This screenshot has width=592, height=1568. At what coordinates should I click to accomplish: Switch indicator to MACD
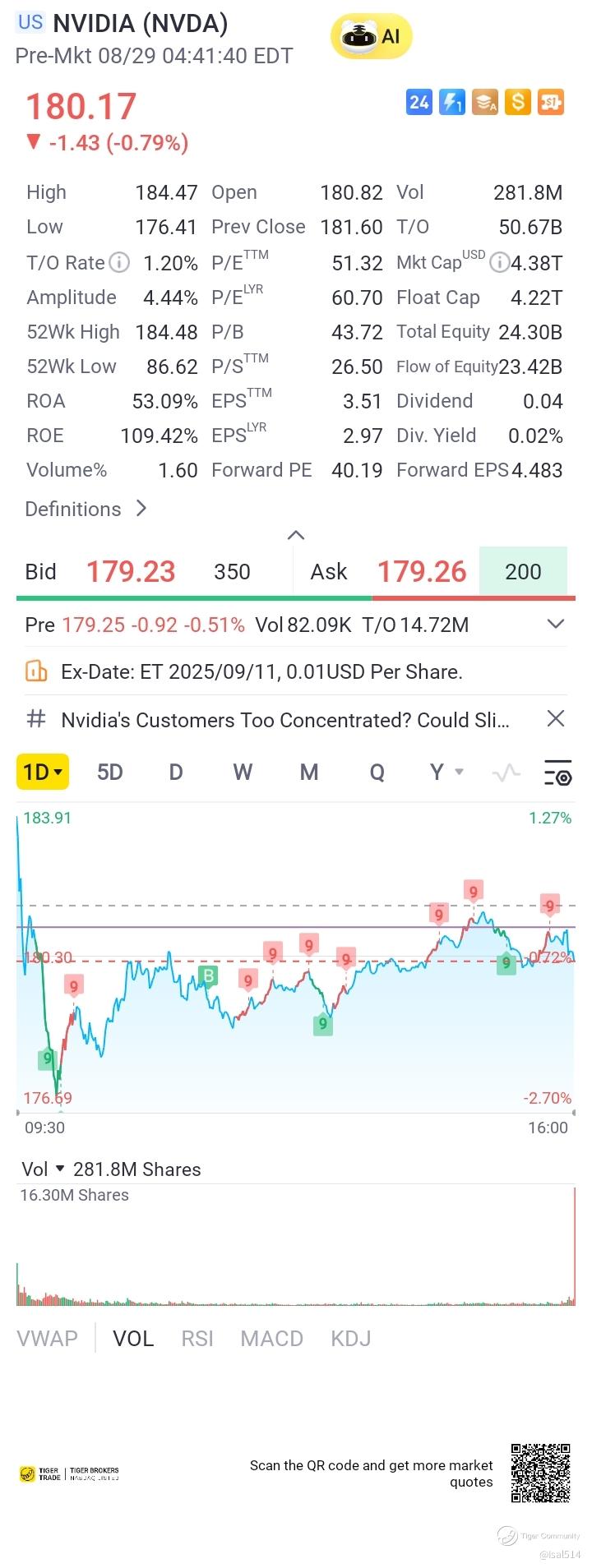[x=271, y=1339]
